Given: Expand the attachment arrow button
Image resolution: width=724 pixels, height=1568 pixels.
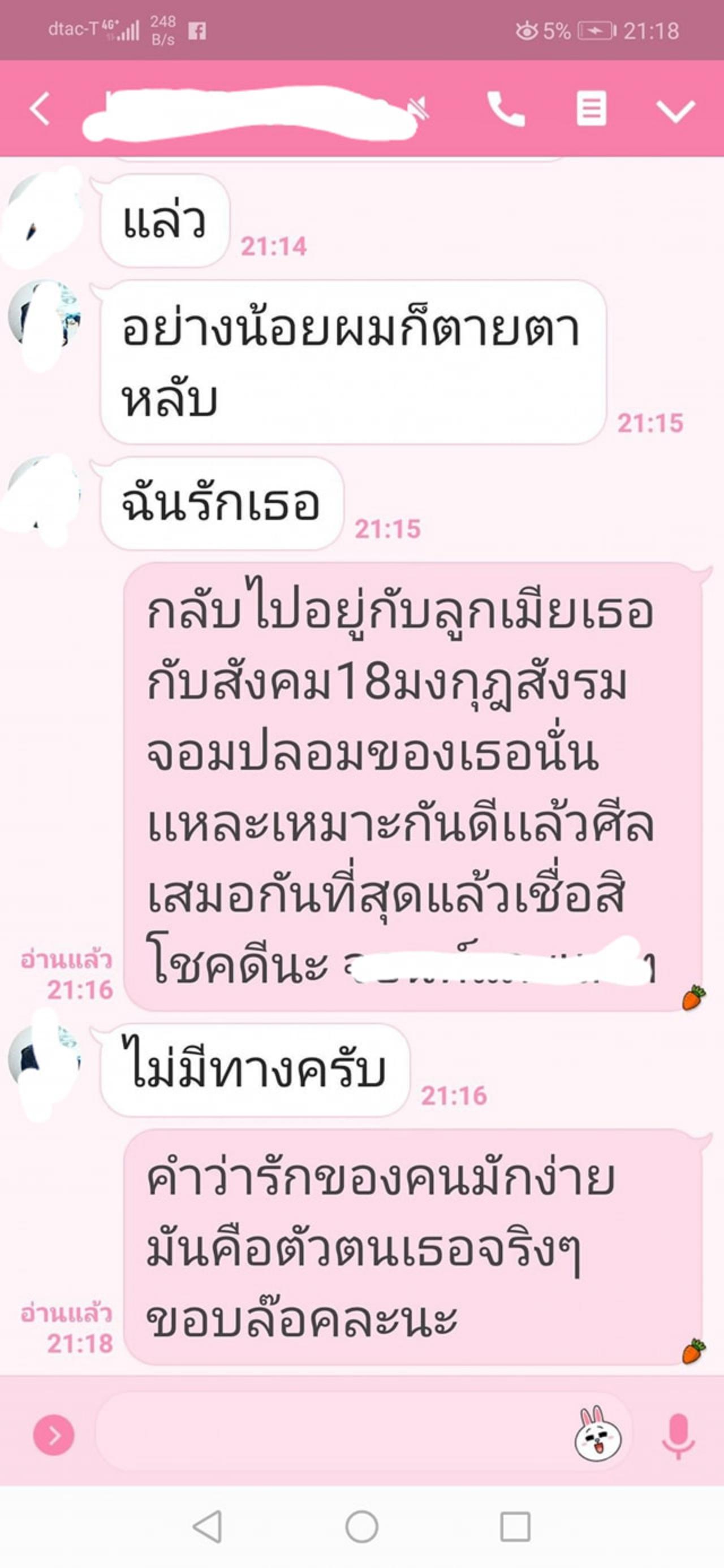Looking at the screenshot, I should click(54, 1435).
